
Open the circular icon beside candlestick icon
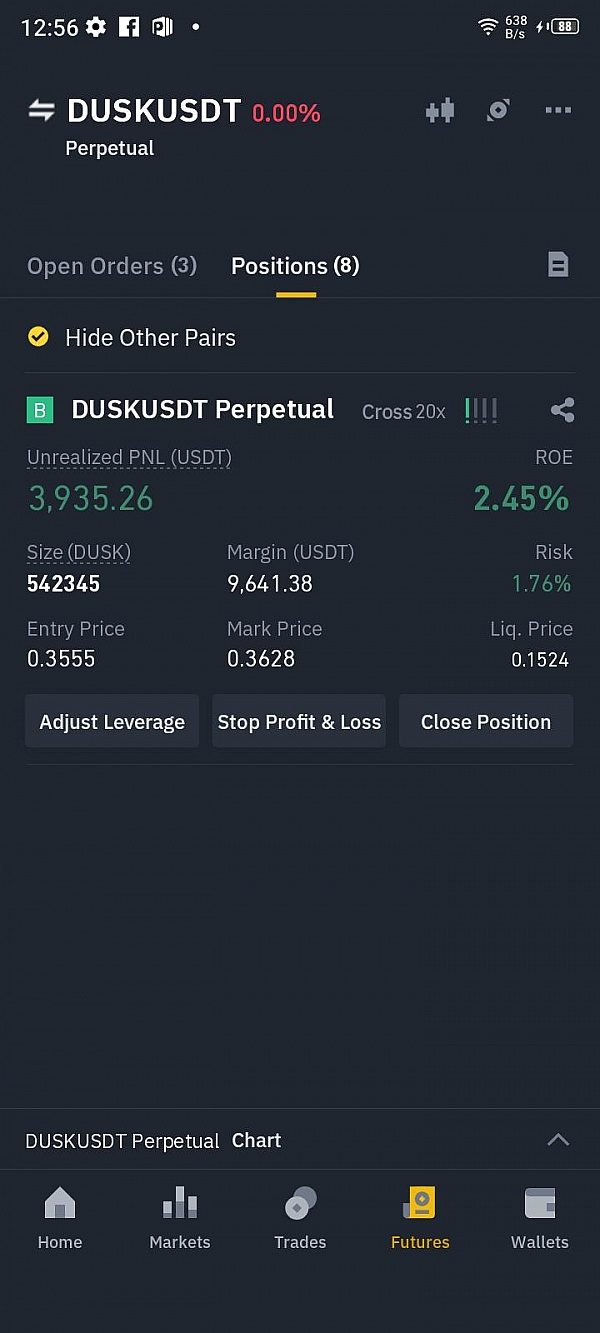(x=498, y=110)
